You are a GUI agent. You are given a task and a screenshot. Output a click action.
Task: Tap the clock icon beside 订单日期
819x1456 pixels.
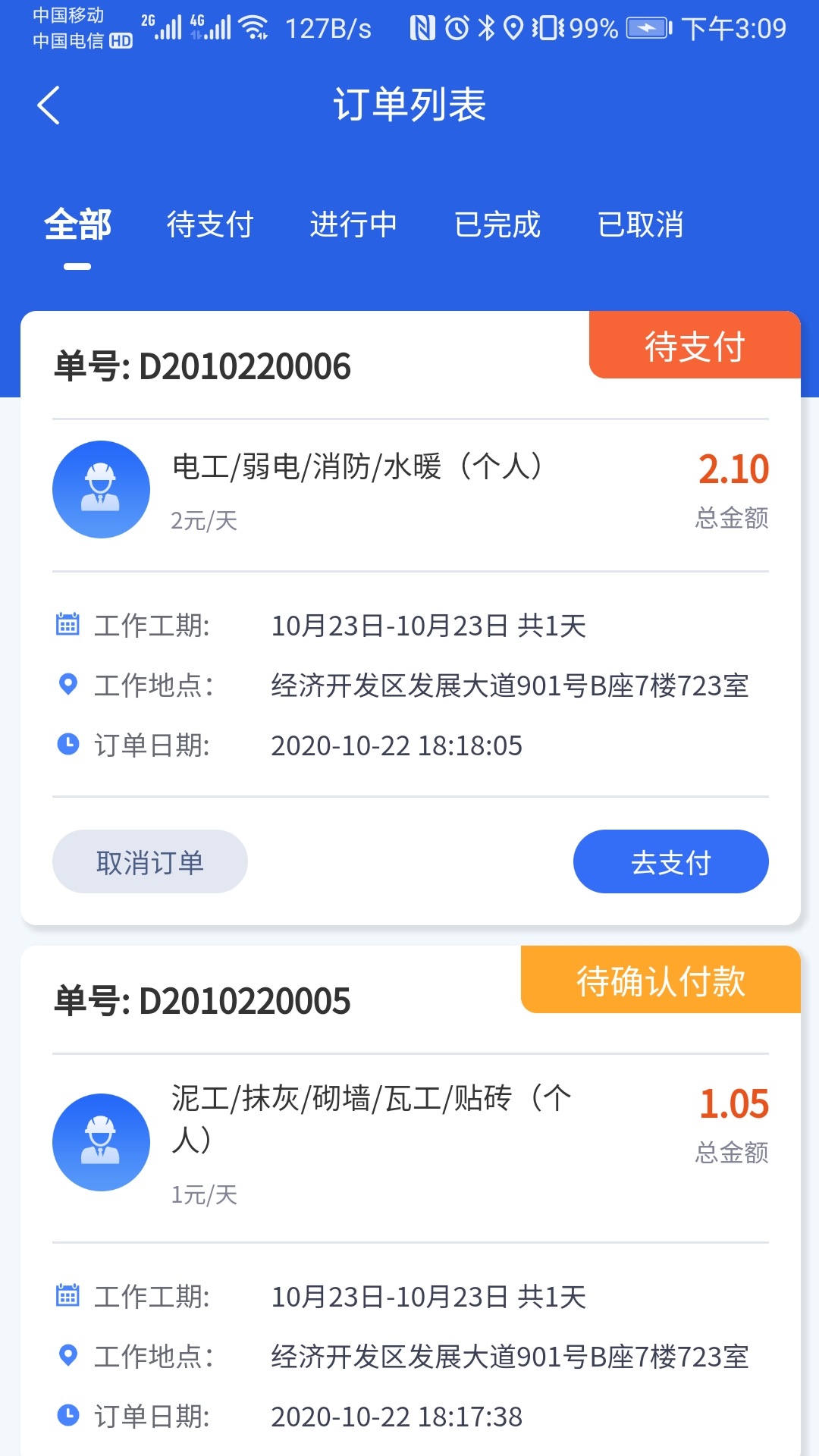click(67, 745)
